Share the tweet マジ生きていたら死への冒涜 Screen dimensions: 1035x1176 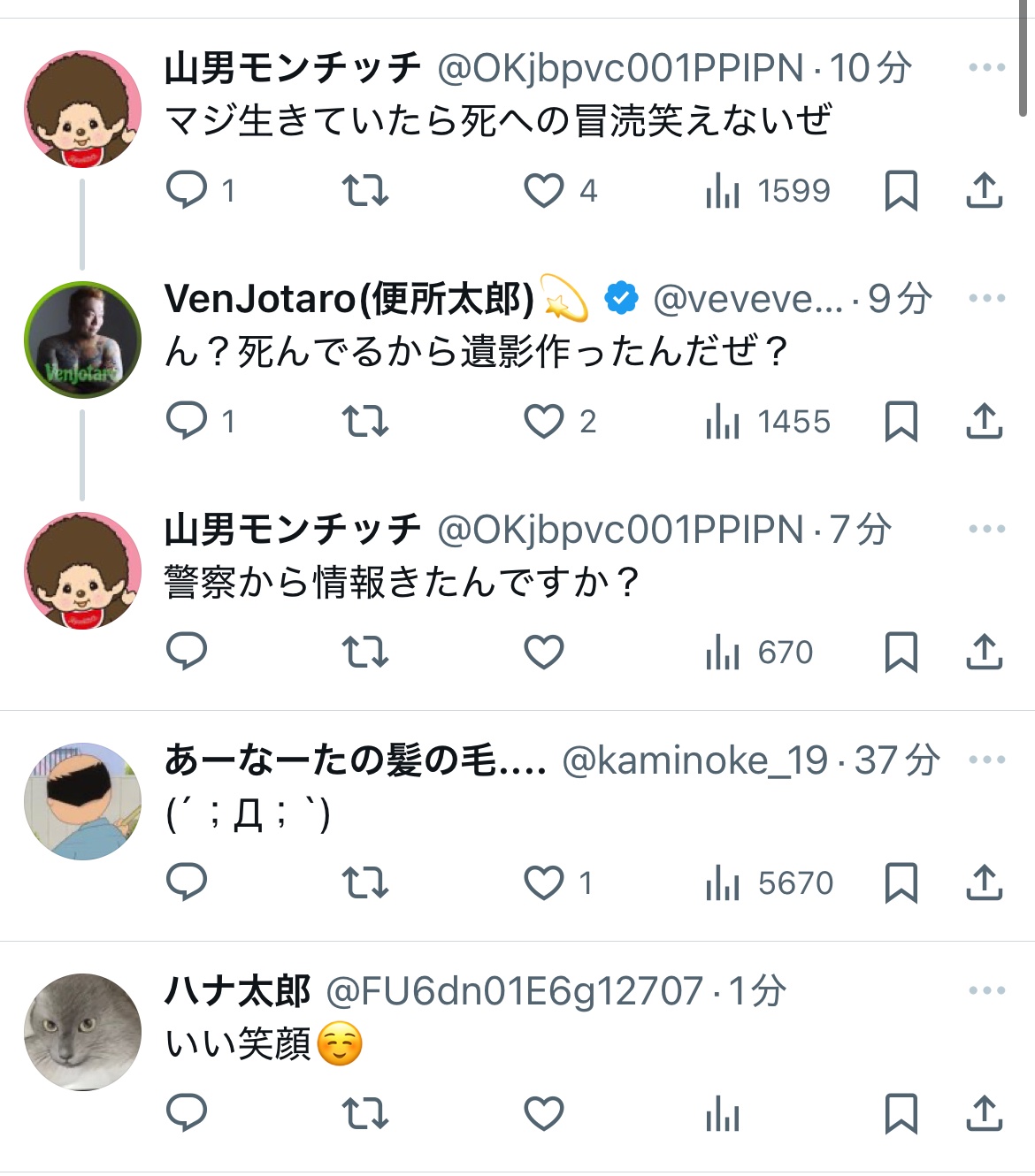click(x=984, y=191)
